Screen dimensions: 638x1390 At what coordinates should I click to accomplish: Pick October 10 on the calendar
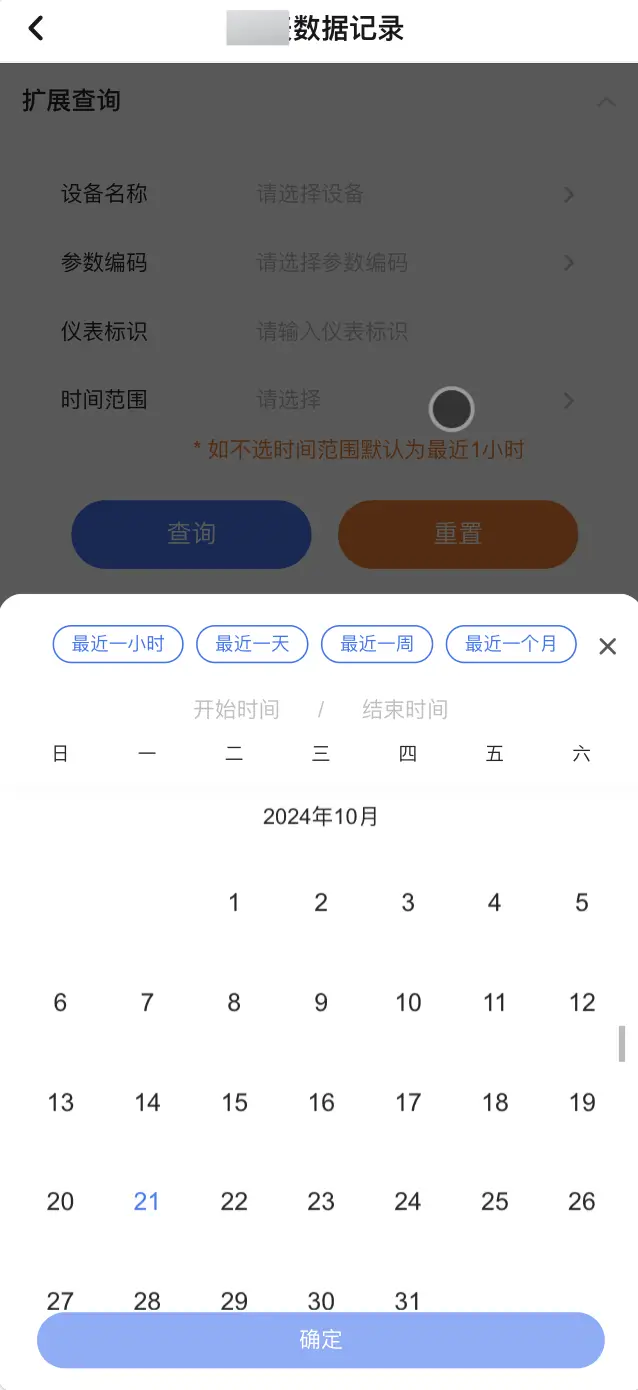click(x=408, y=1002)
